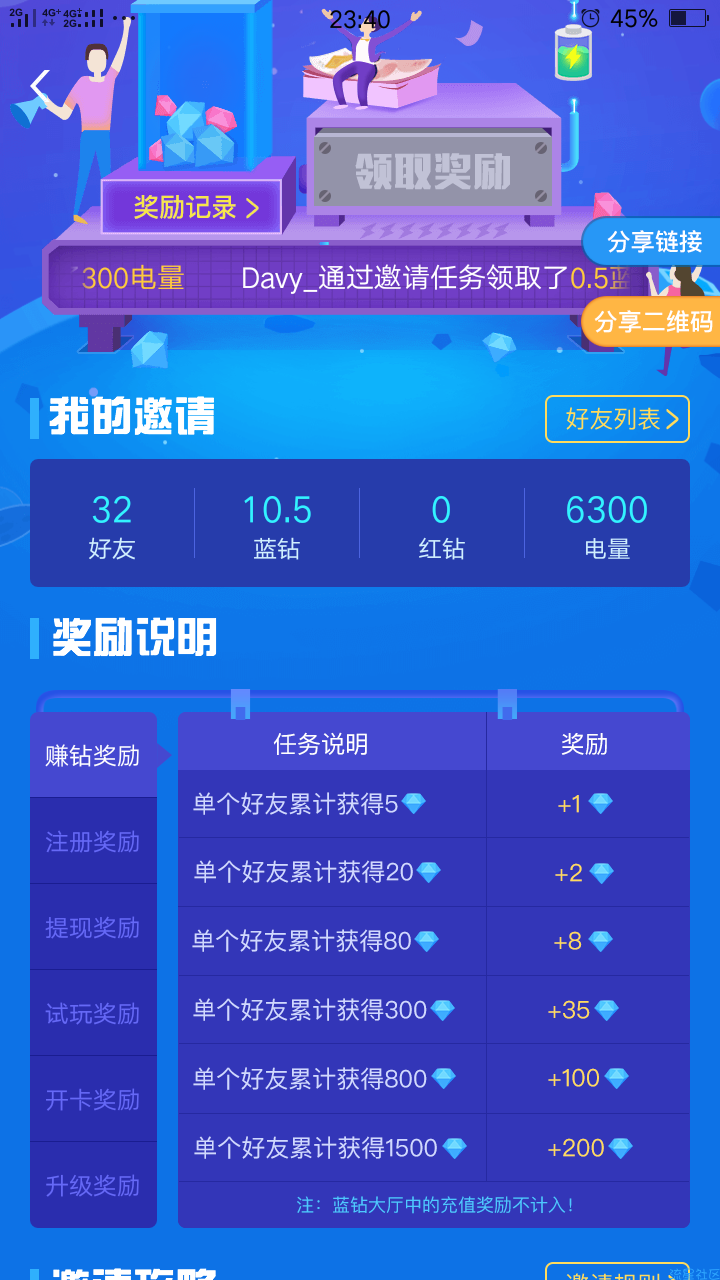Open 好友列表 friends list
The width and height of the screenshot is (720, 1280).
coord(617,419)
